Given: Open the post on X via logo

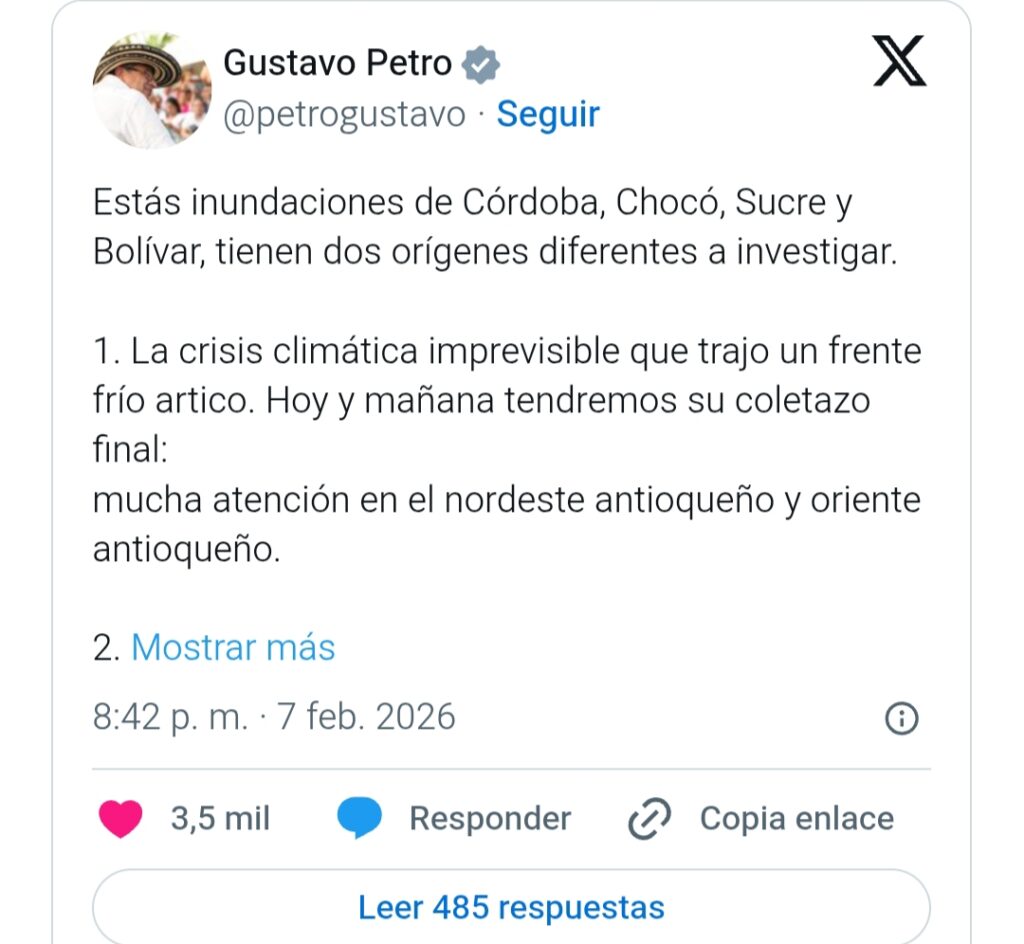Looking at the screenshot, I should pos(899,62).
